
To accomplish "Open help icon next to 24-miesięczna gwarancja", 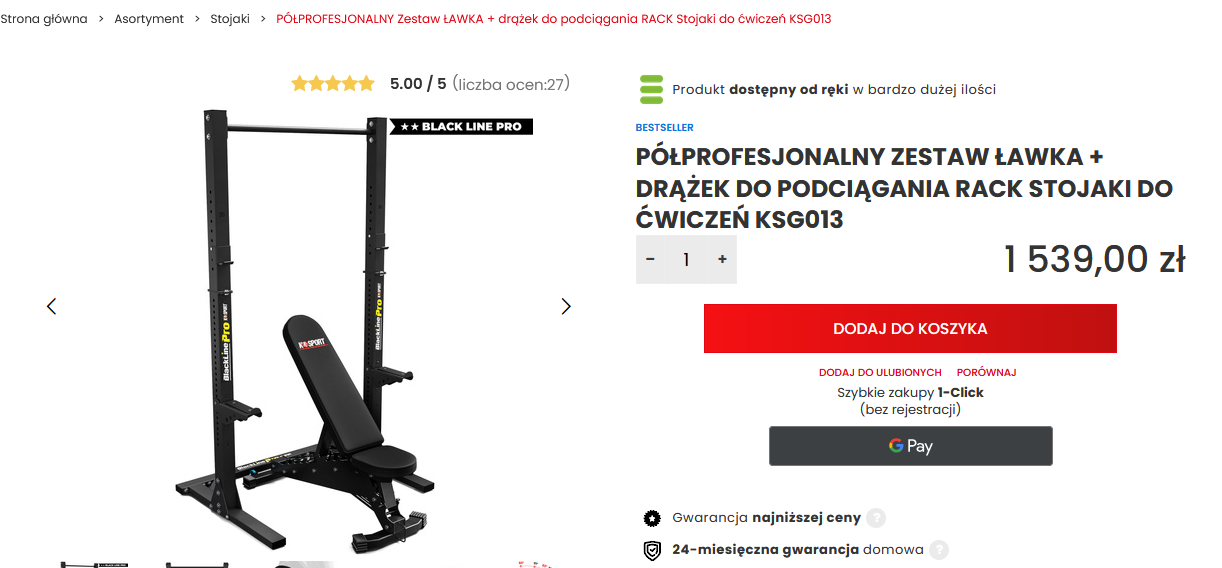I will point(938,550).
